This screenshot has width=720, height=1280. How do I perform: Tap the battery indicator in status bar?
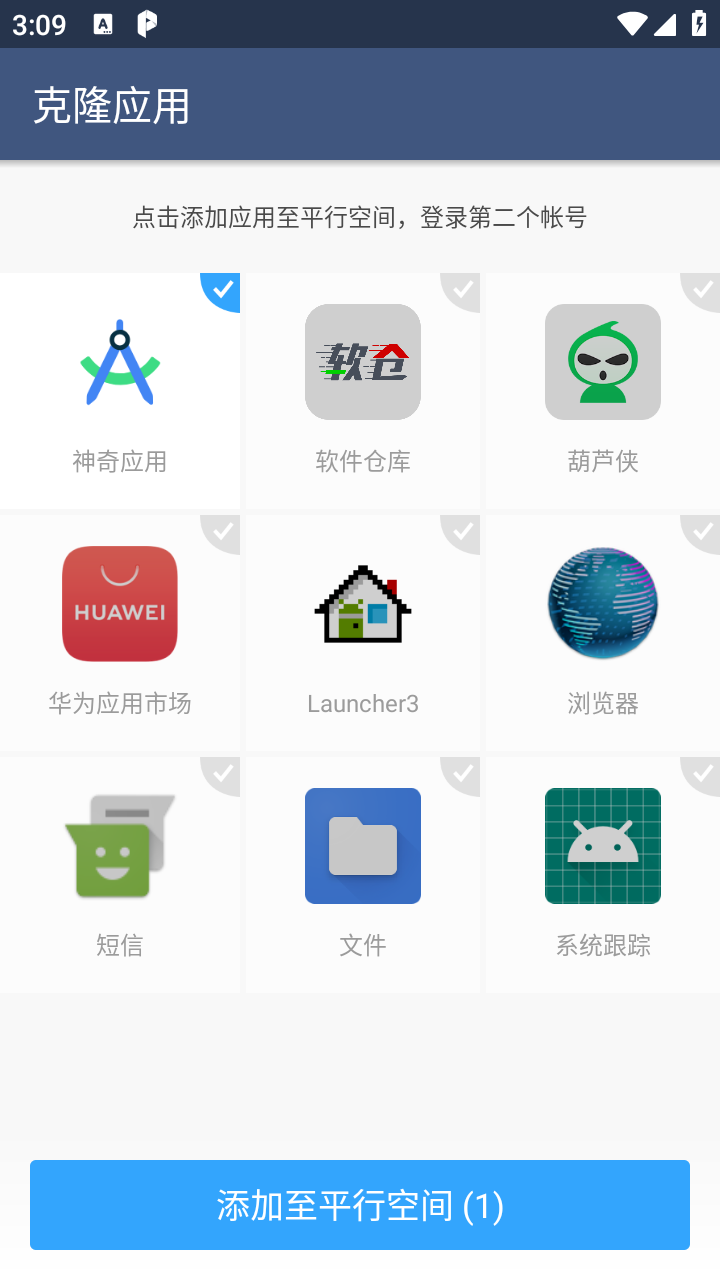[x=698, y=25]
